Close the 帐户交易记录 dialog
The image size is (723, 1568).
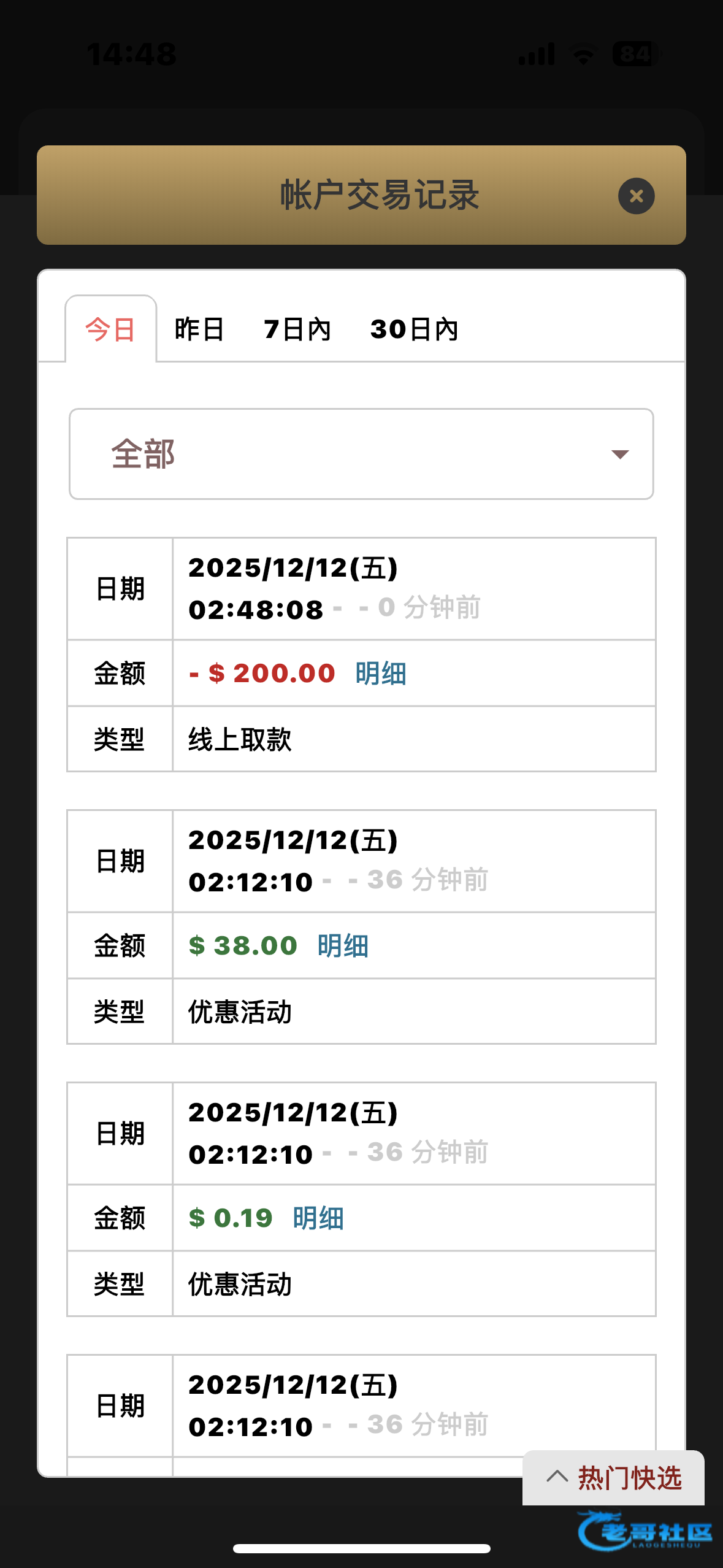pyautogui.click(x=636, y=196)
